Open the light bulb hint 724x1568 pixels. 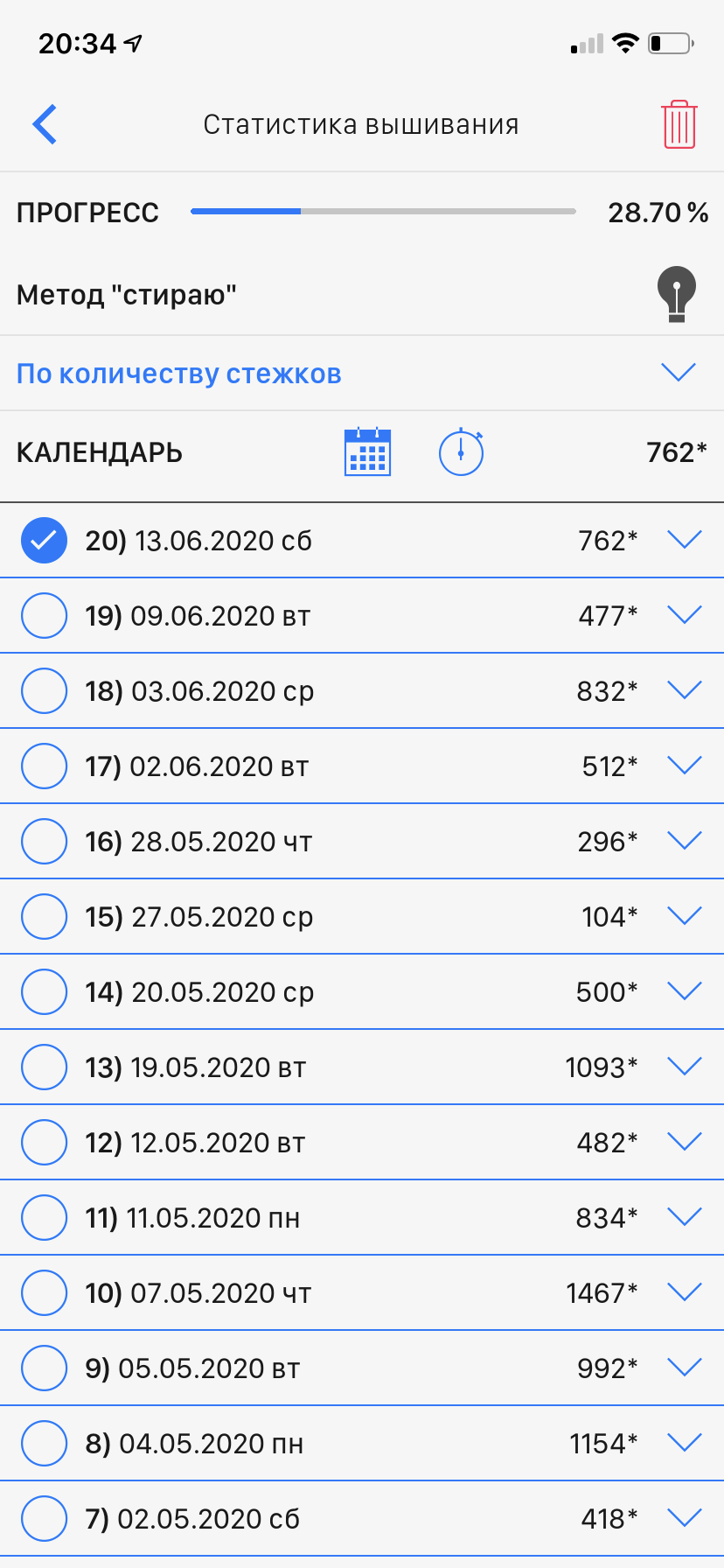click(676, 294)
